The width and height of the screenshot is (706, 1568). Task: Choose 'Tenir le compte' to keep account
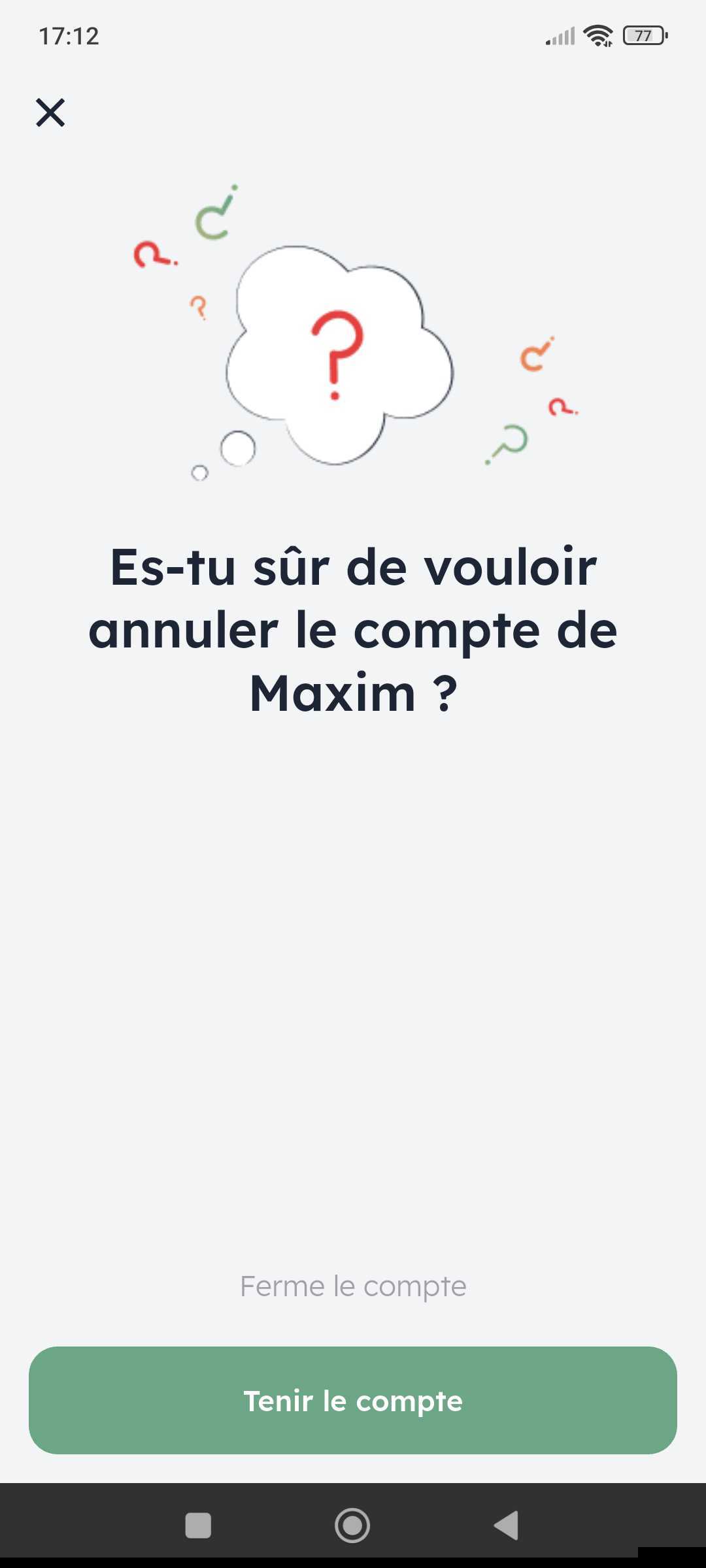353,1401
